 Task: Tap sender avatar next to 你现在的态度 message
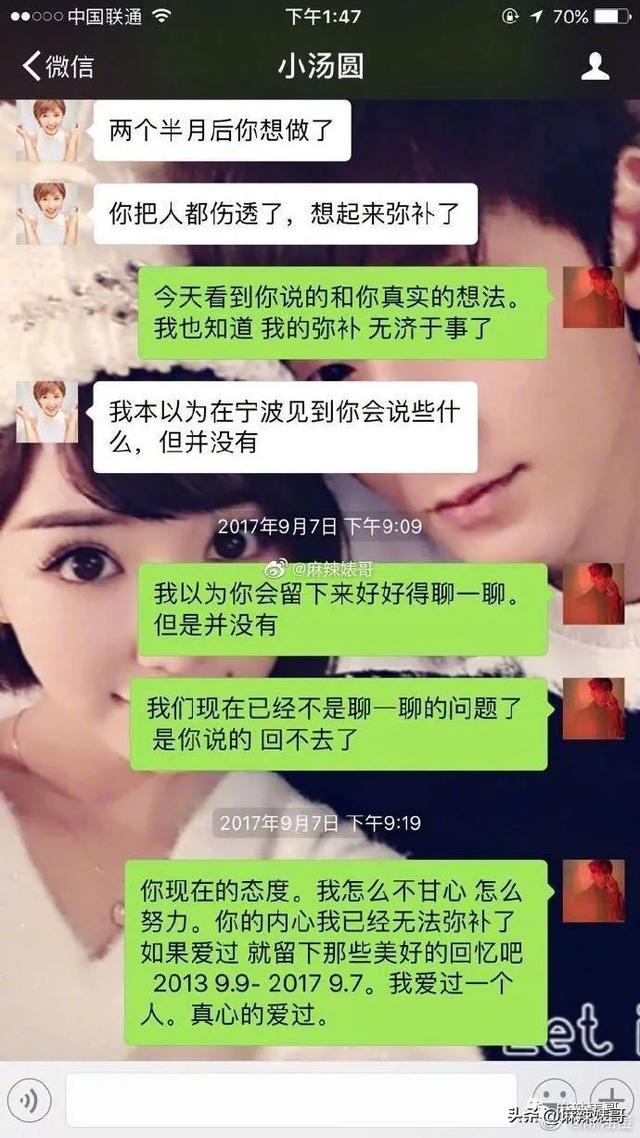pos(593,890)
